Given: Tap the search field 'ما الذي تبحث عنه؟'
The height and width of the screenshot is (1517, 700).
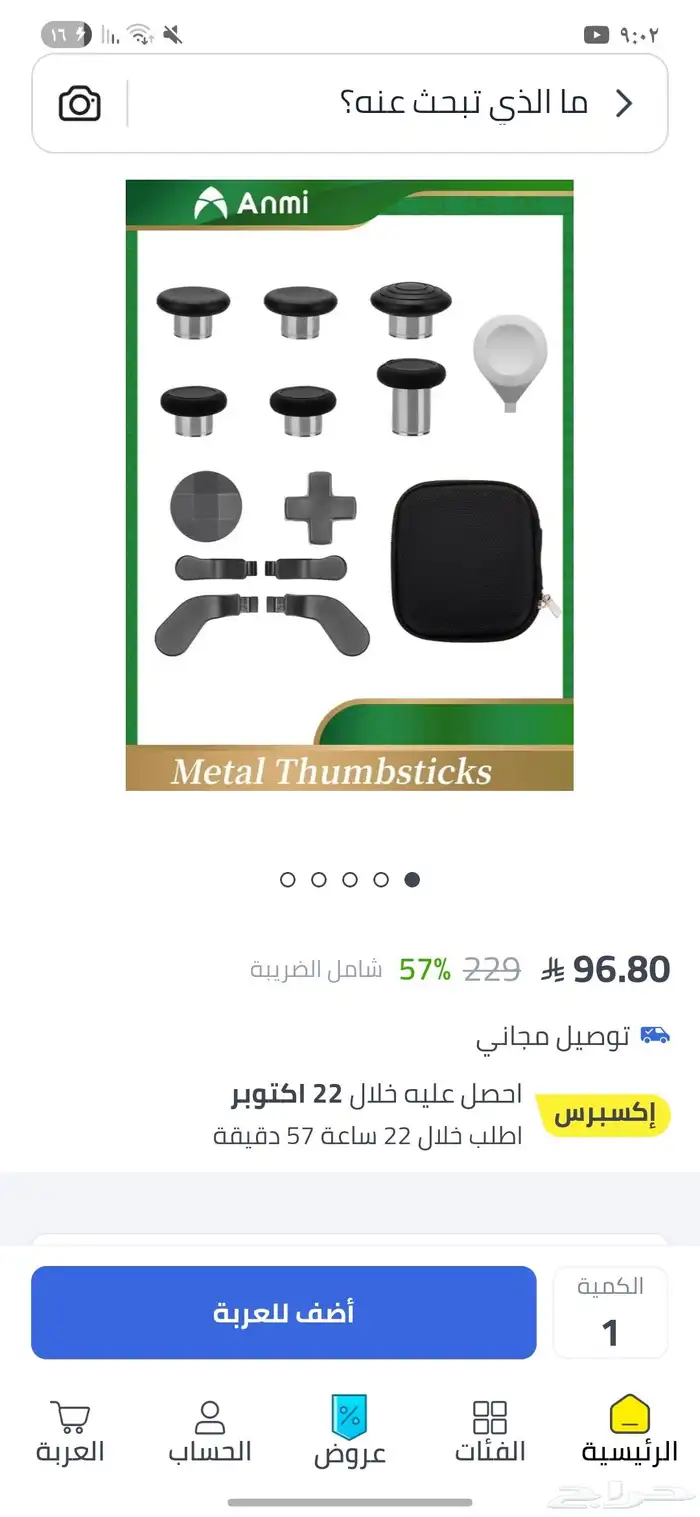Looking at the screenshot, I should [380, 104].
